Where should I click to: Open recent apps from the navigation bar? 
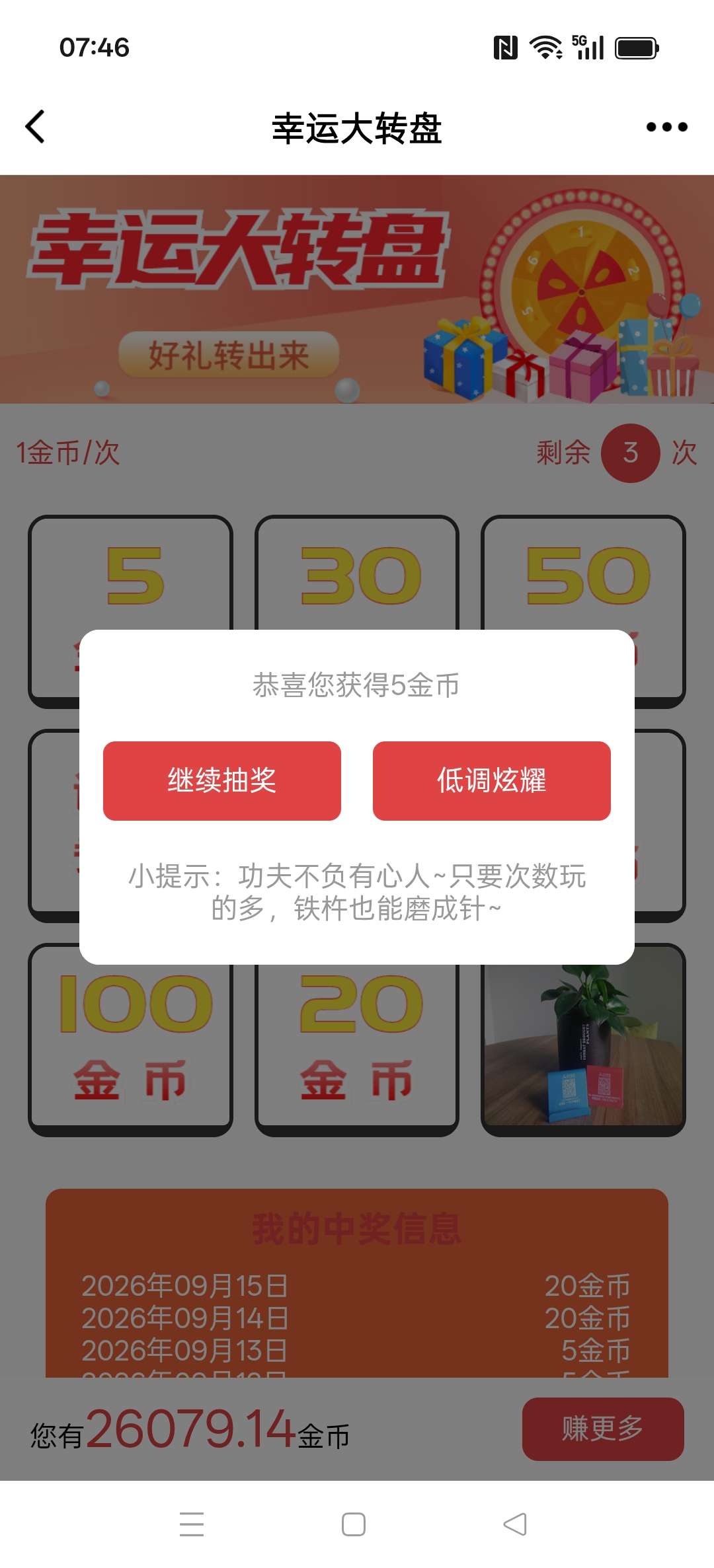point(192,1524)
